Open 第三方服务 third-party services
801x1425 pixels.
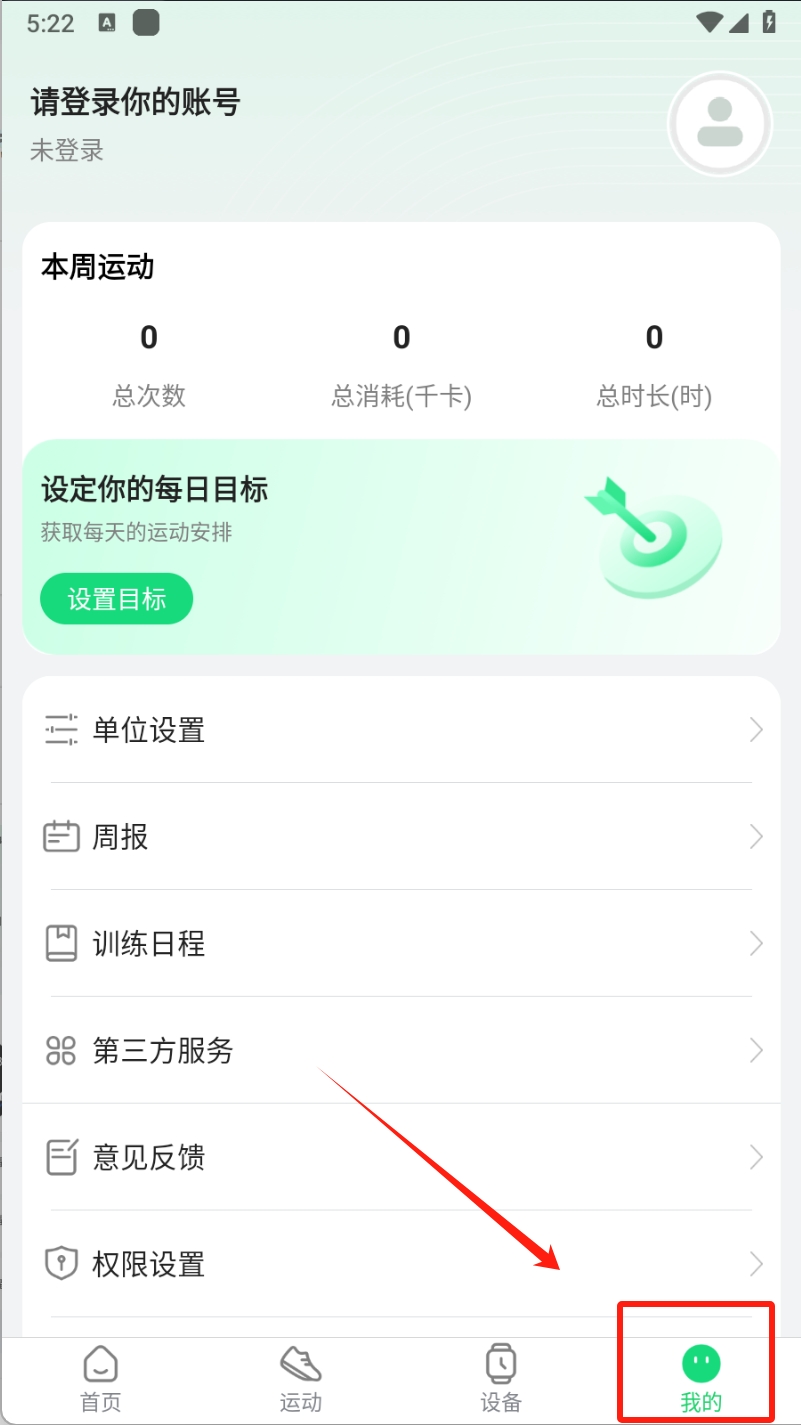[x=400, y=1050]
